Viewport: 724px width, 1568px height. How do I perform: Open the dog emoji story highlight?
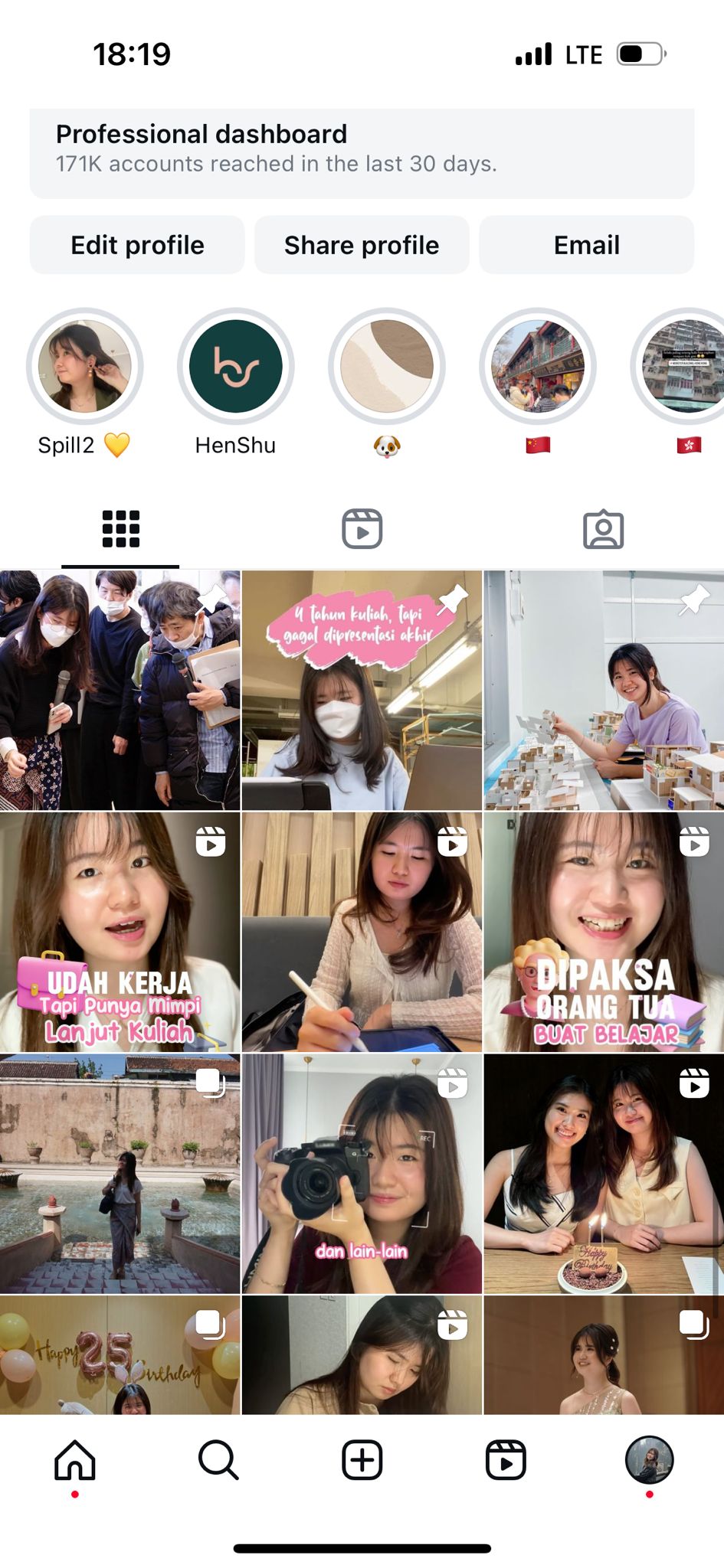click(386, 367)
